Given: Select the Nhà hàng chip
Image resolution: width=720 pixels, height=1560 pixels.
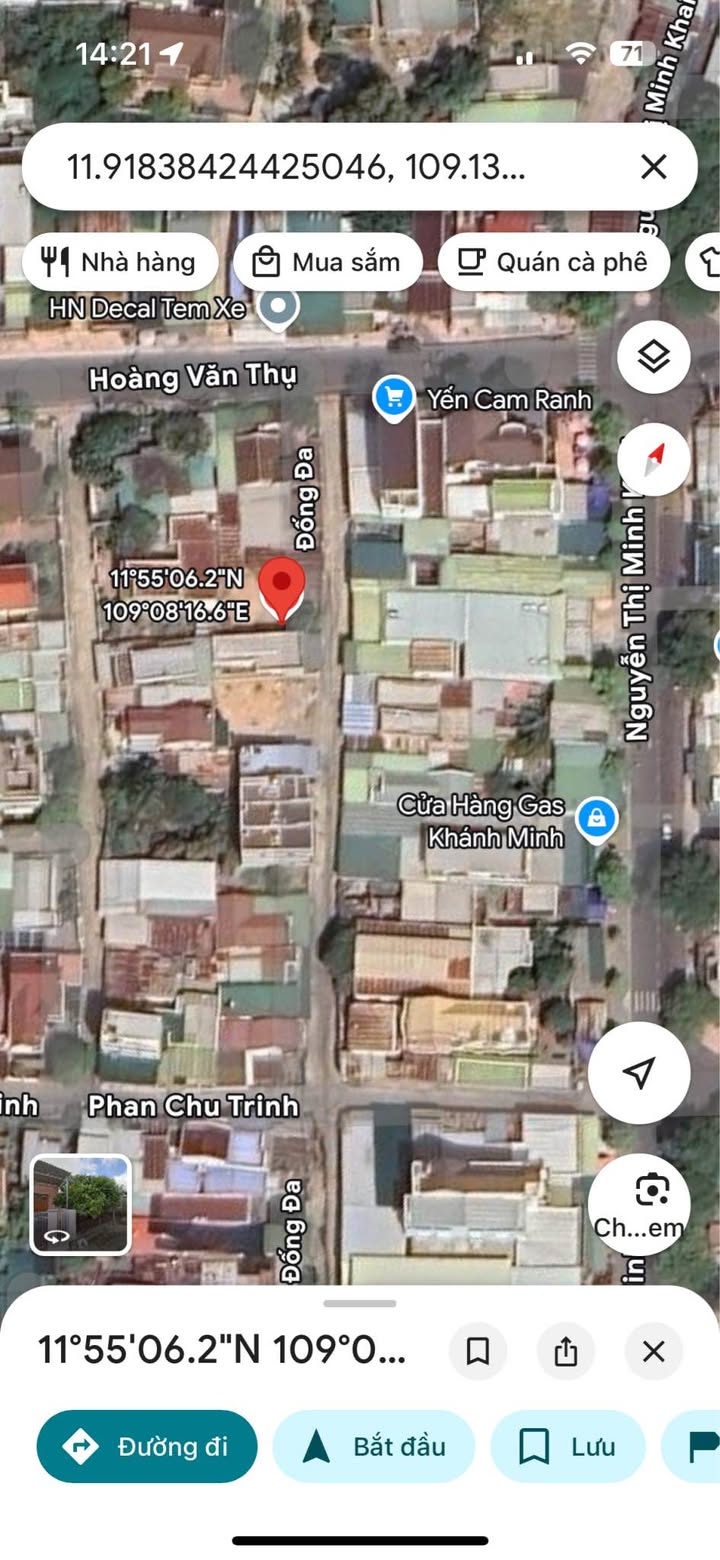Looking at the screenshot, I should (x=120, y=262).
